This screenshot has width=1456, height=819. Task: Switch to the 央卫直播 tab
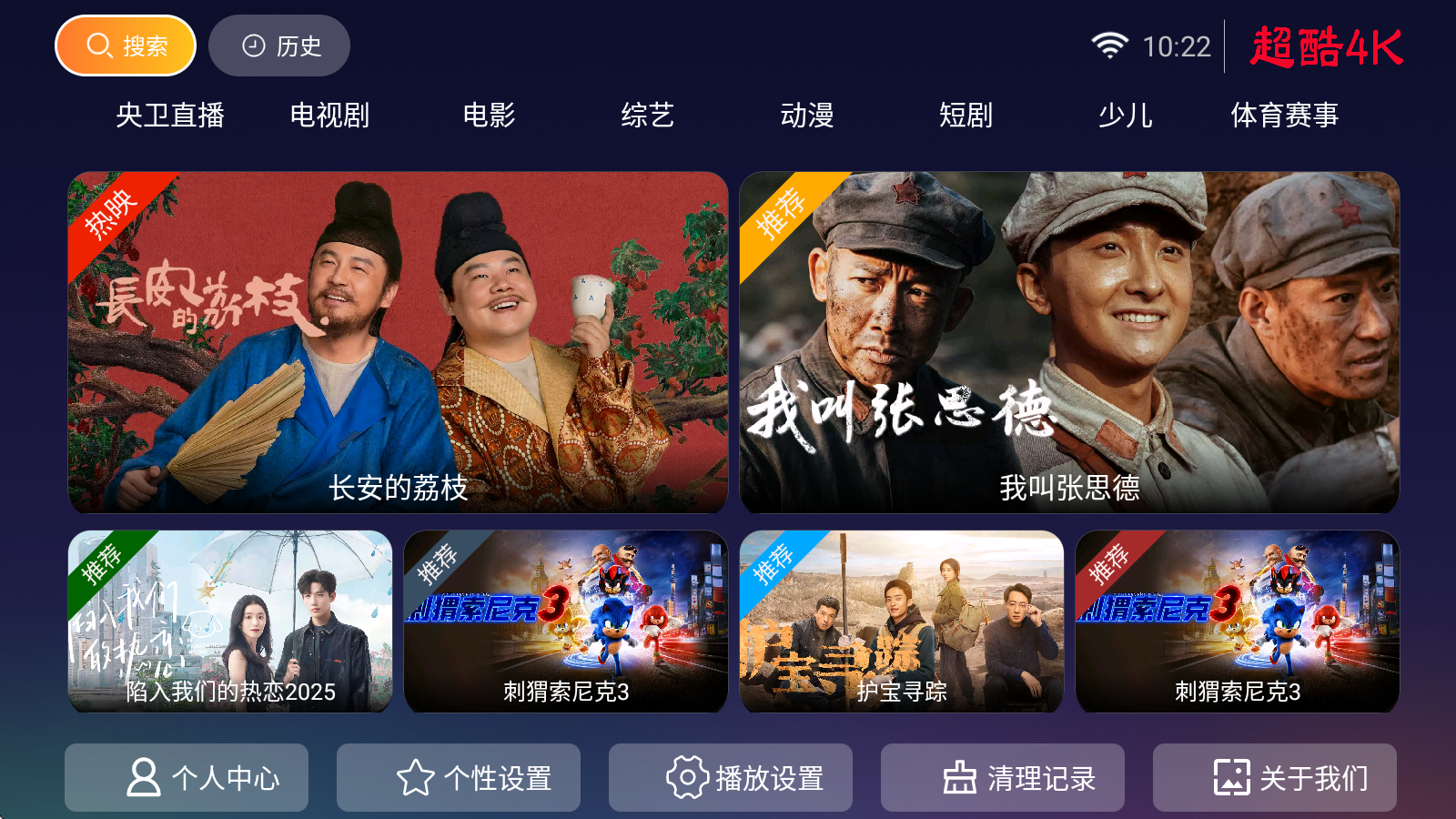pyautogui.click(x=170, y=116)
